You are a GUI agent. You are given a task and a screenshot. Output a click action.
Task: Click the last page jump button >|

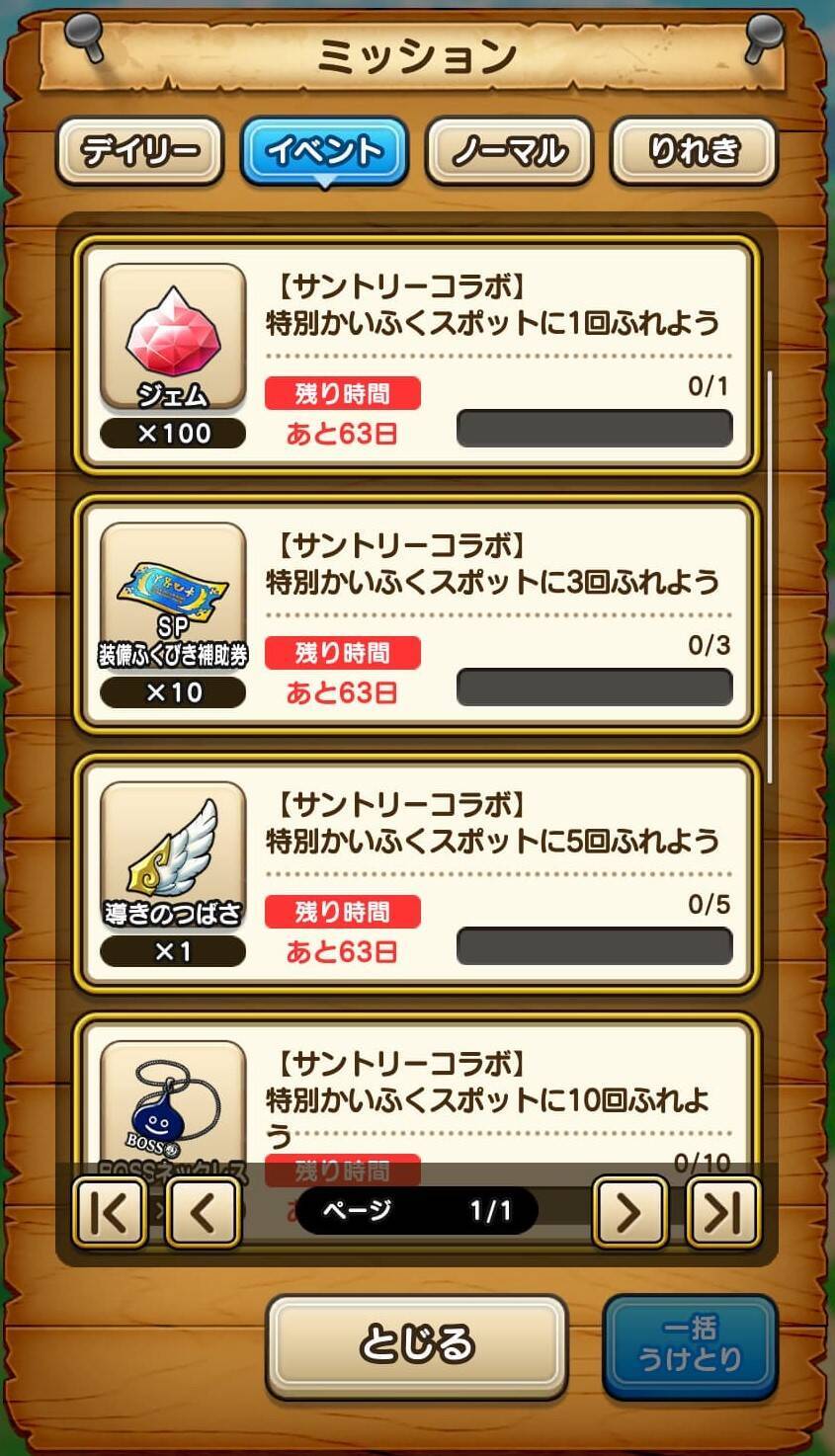point(723,1212)
